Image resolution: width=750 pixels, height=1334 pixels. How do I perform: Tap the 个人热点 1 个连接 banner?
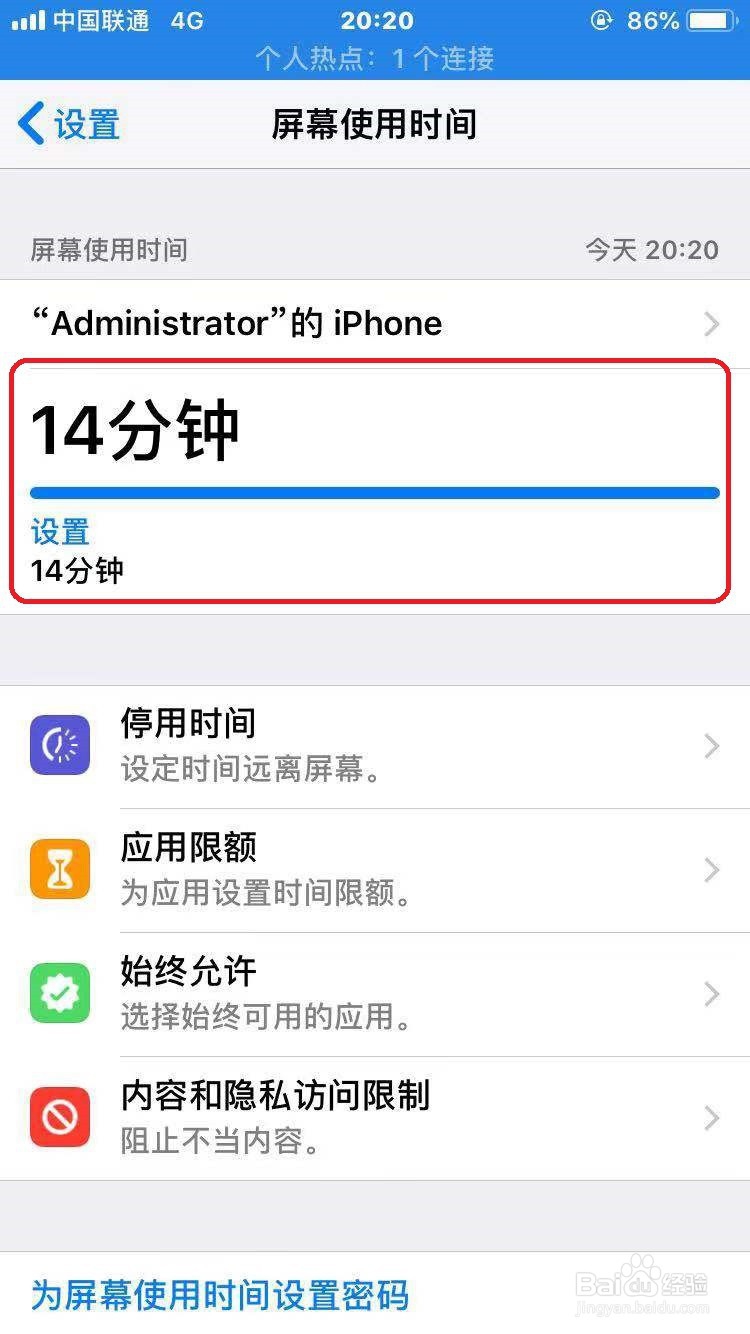tap(375, 58)
